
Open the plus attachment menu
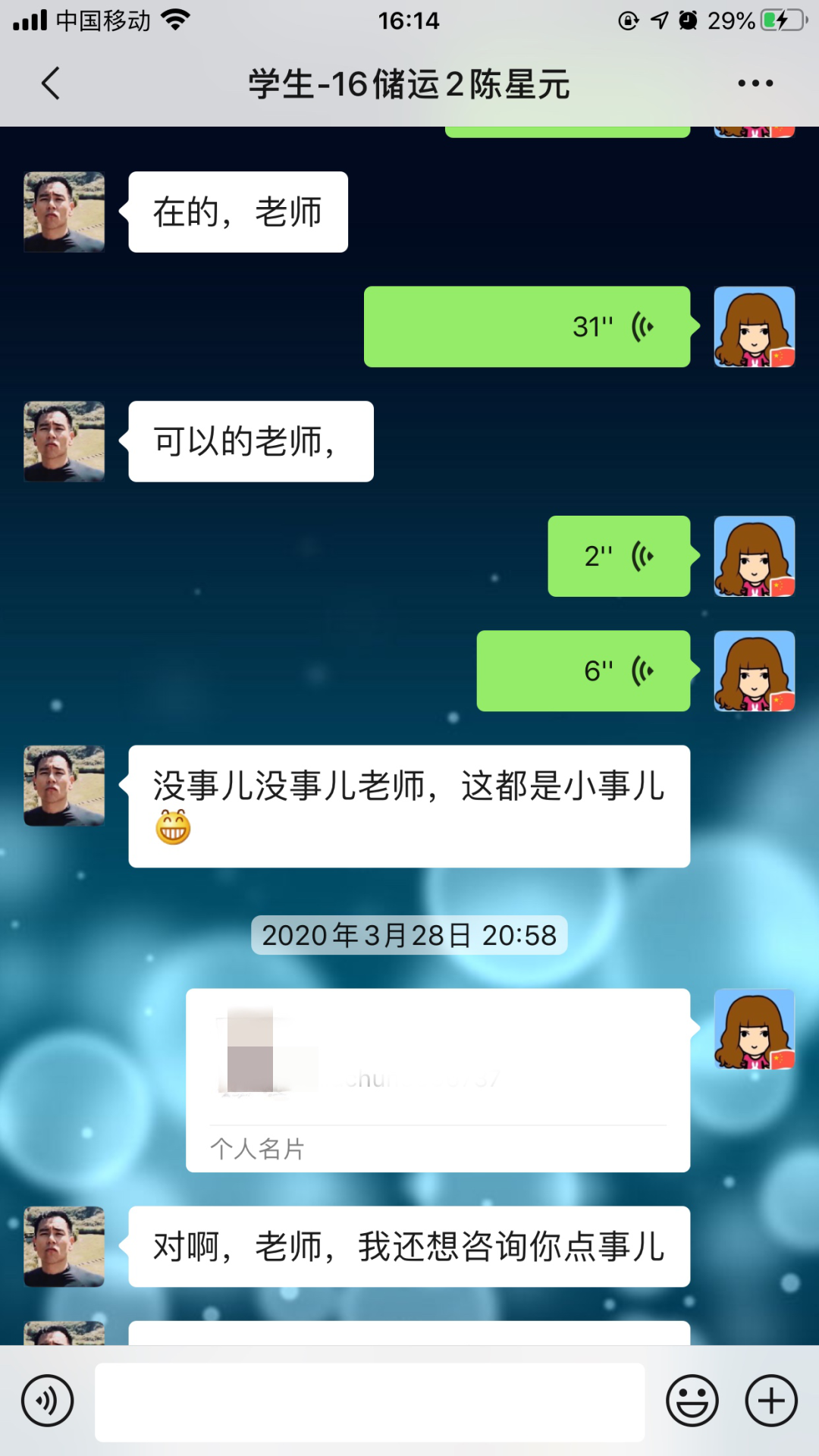click(x=771, y=1401)
